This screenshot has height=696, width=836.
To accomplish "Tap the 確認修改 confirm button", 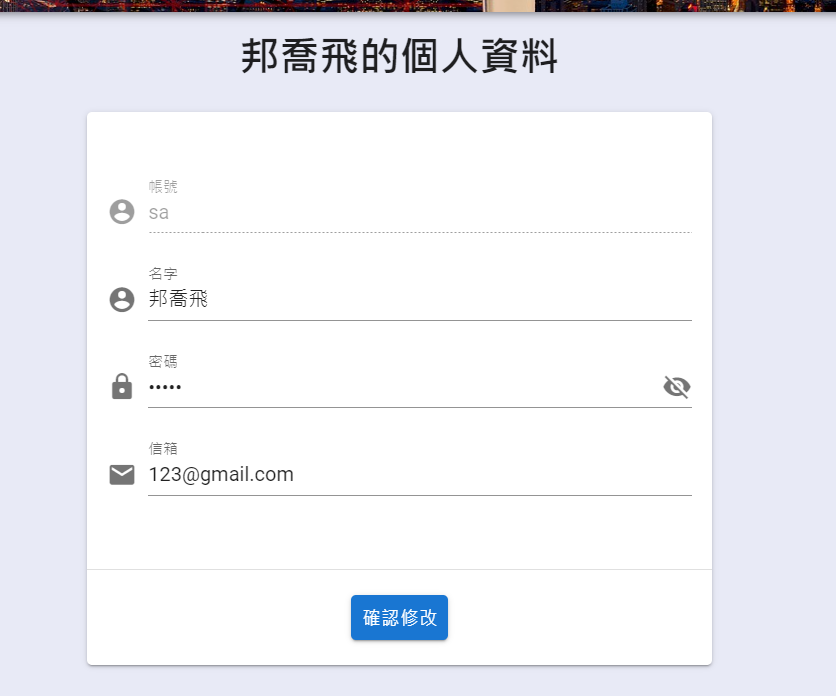I will [x=399, y=617].
